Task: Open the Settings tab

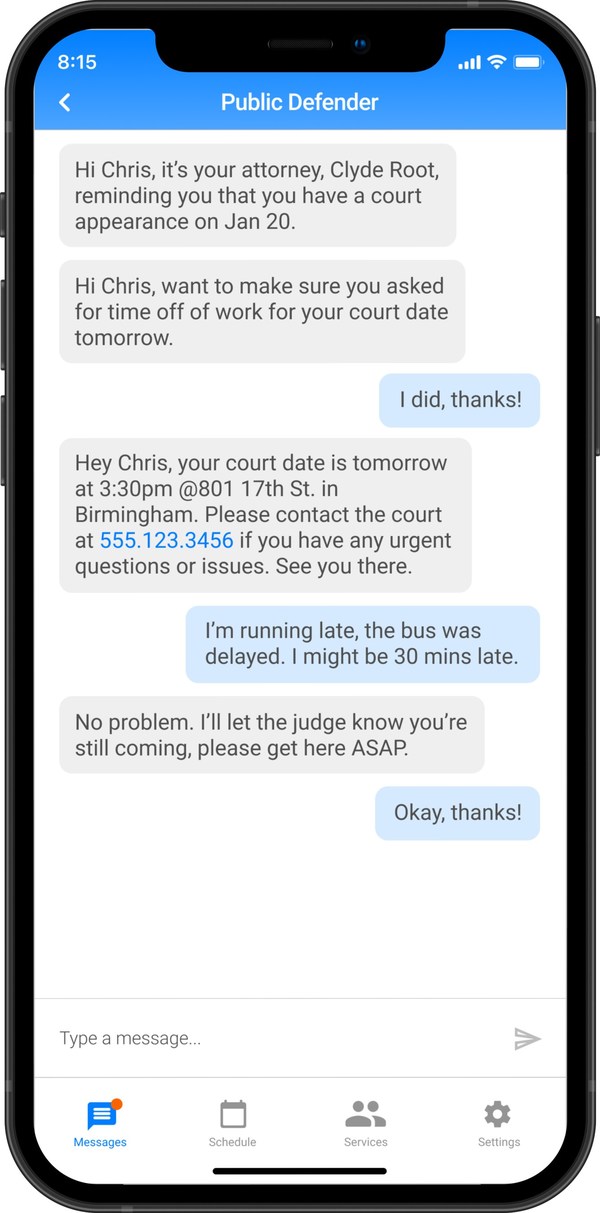Action: (x=498, y=1123)
